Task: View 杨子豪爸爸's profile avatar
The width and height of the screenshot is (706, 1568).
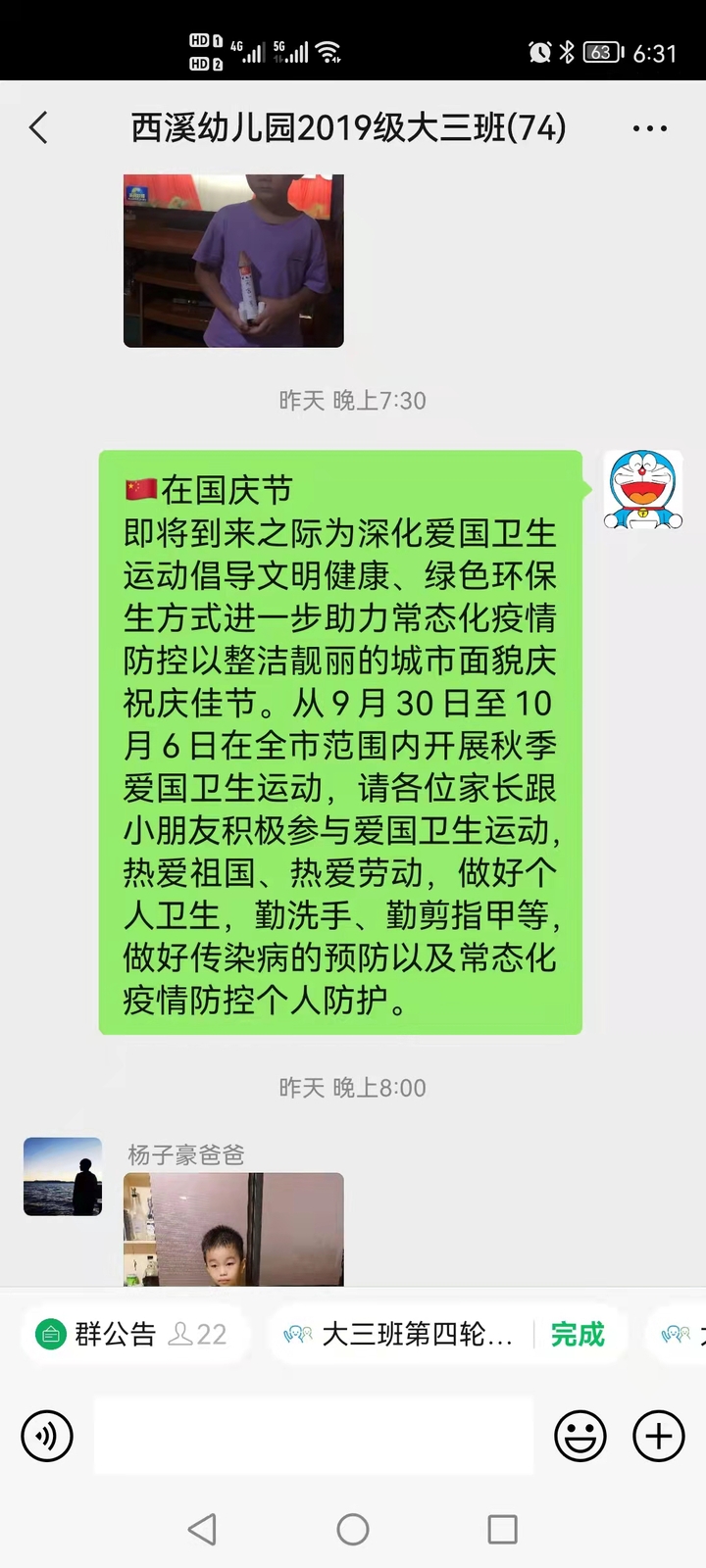Action: [63, 1176]
